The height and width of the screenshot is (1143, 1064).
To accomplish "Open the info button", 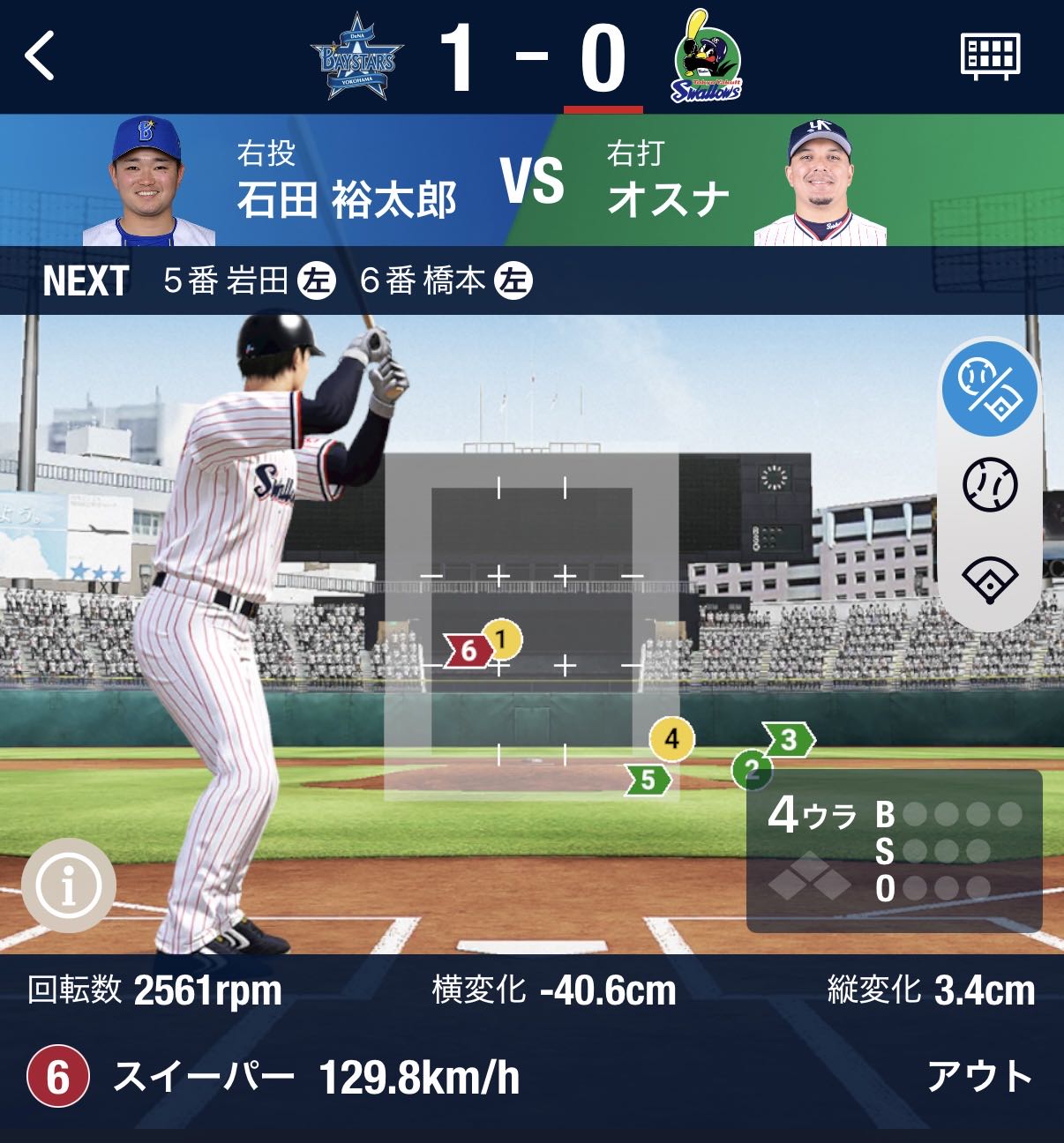I will [68, 885].
